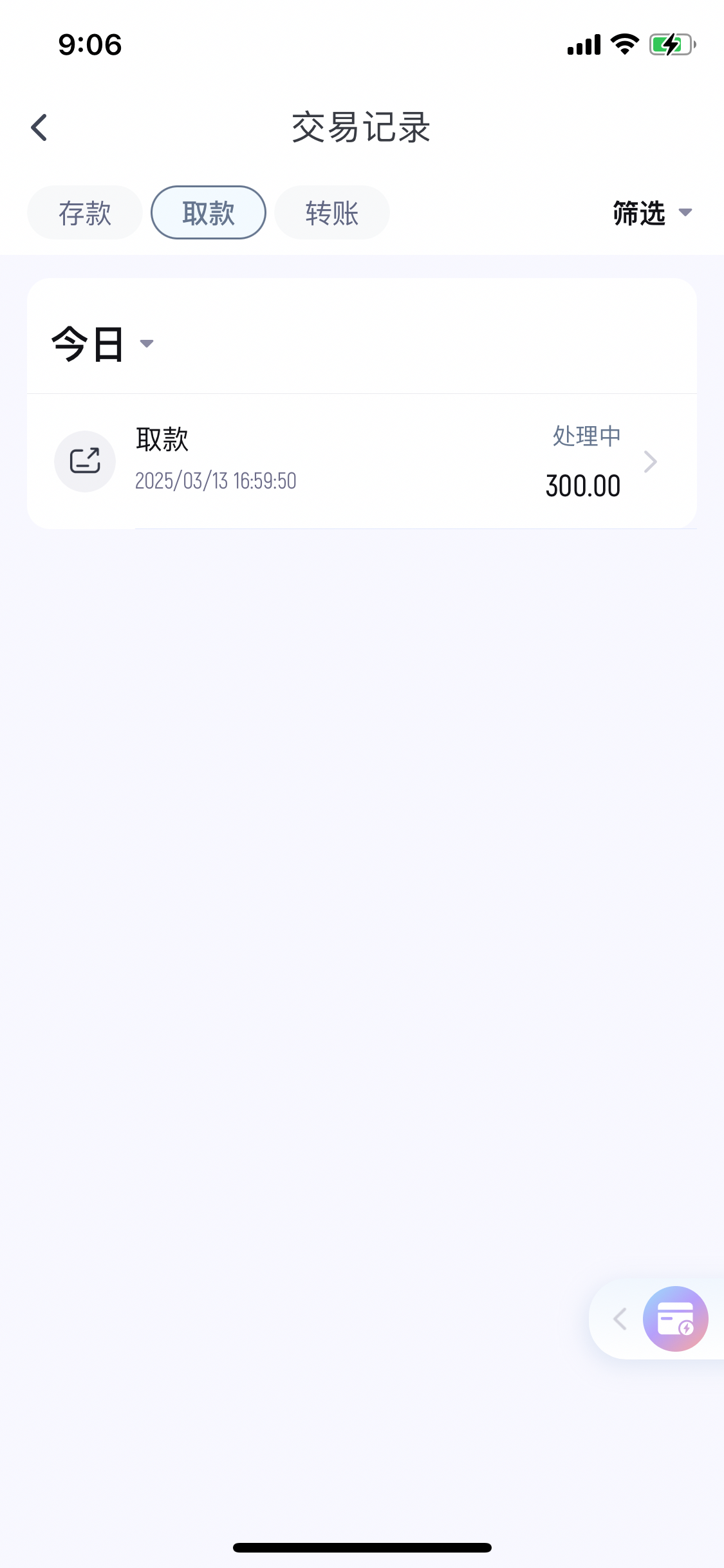Switch to the 存款 deposit tab
The height and width of the screenshot is (1568, 724).
(84, 212)
